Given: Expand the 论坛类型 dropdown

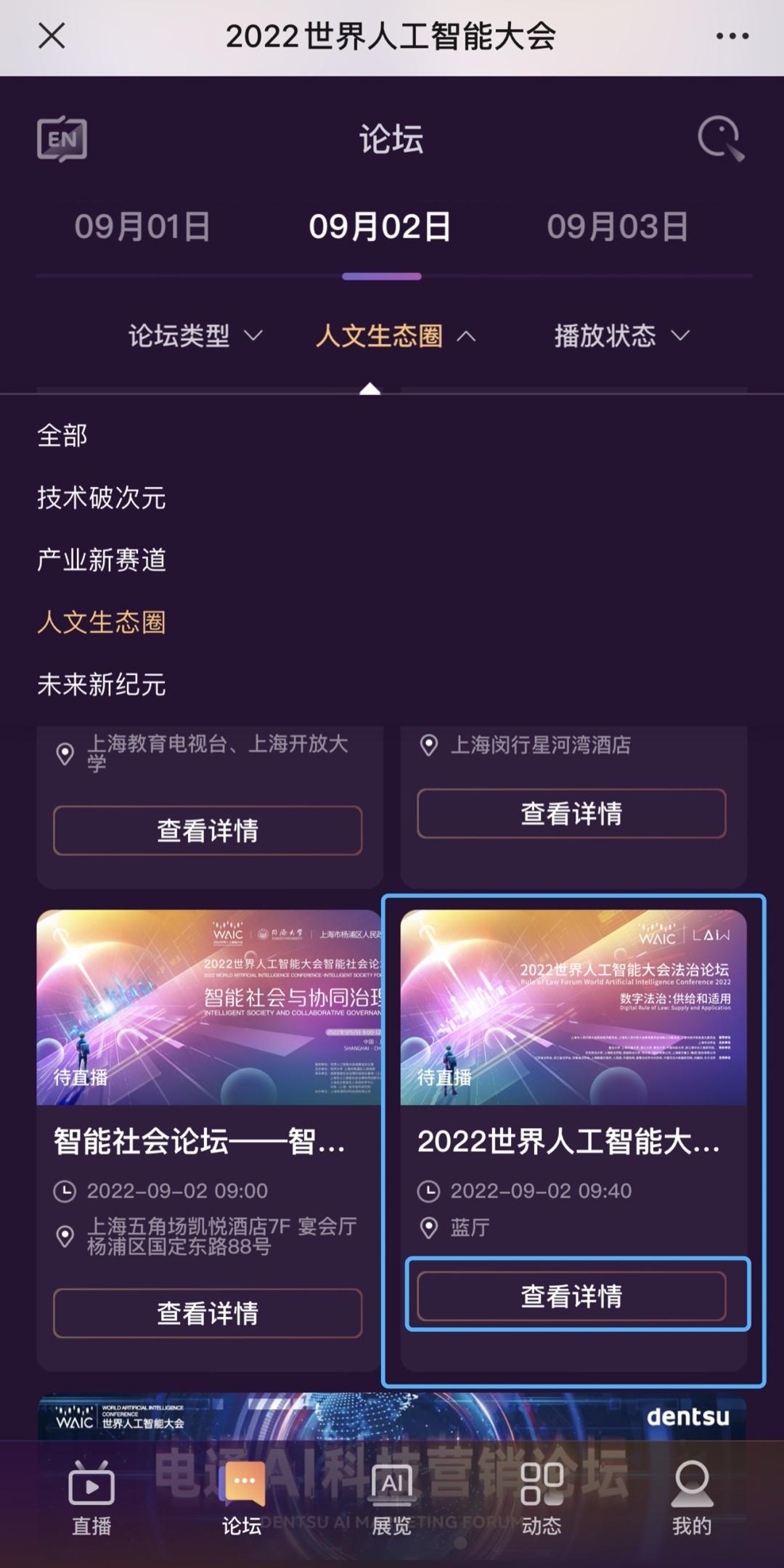Looking at the screenshot, I should 195,335.
